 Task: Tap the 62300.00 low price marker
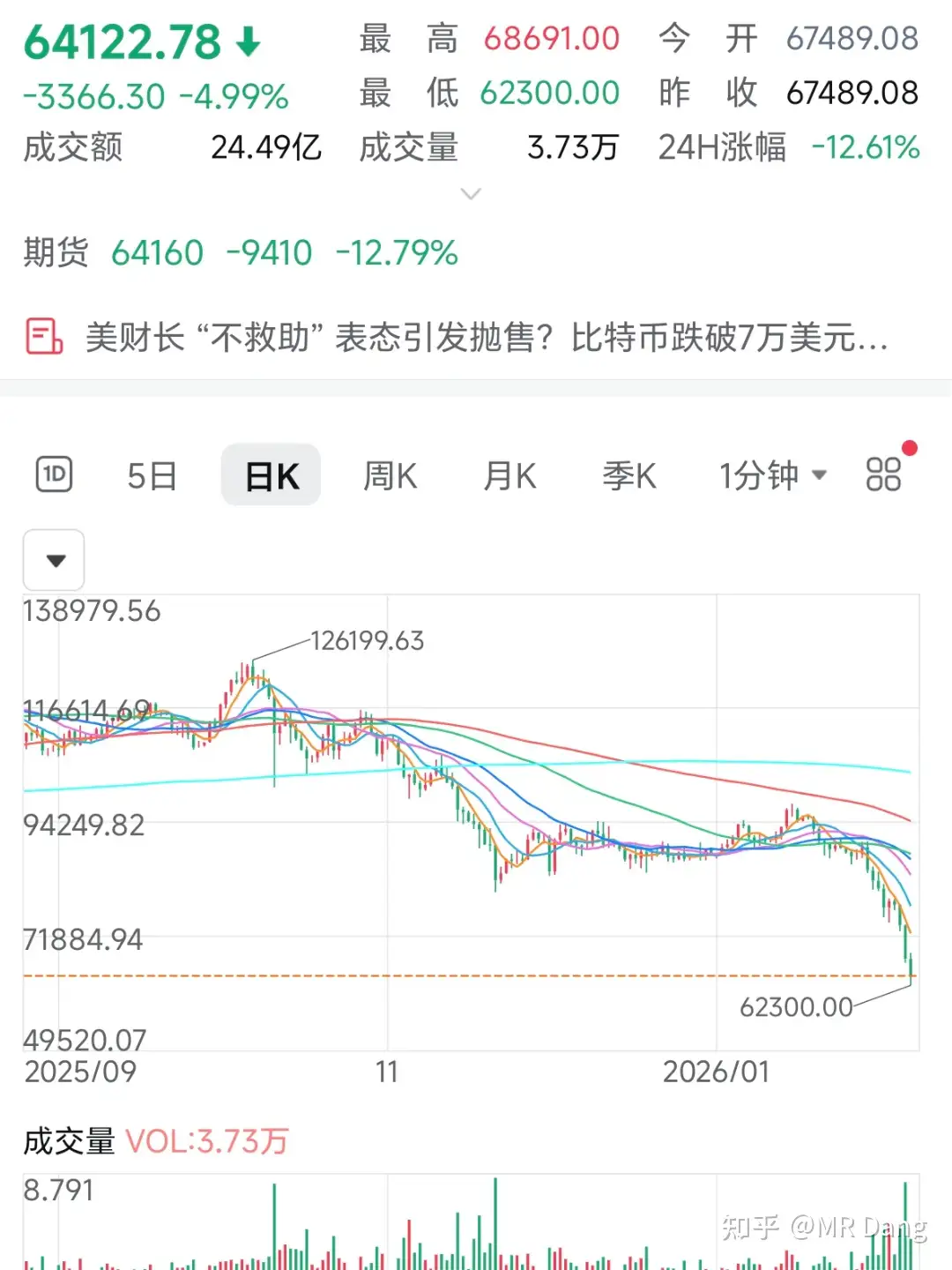tap(796, 1006)
